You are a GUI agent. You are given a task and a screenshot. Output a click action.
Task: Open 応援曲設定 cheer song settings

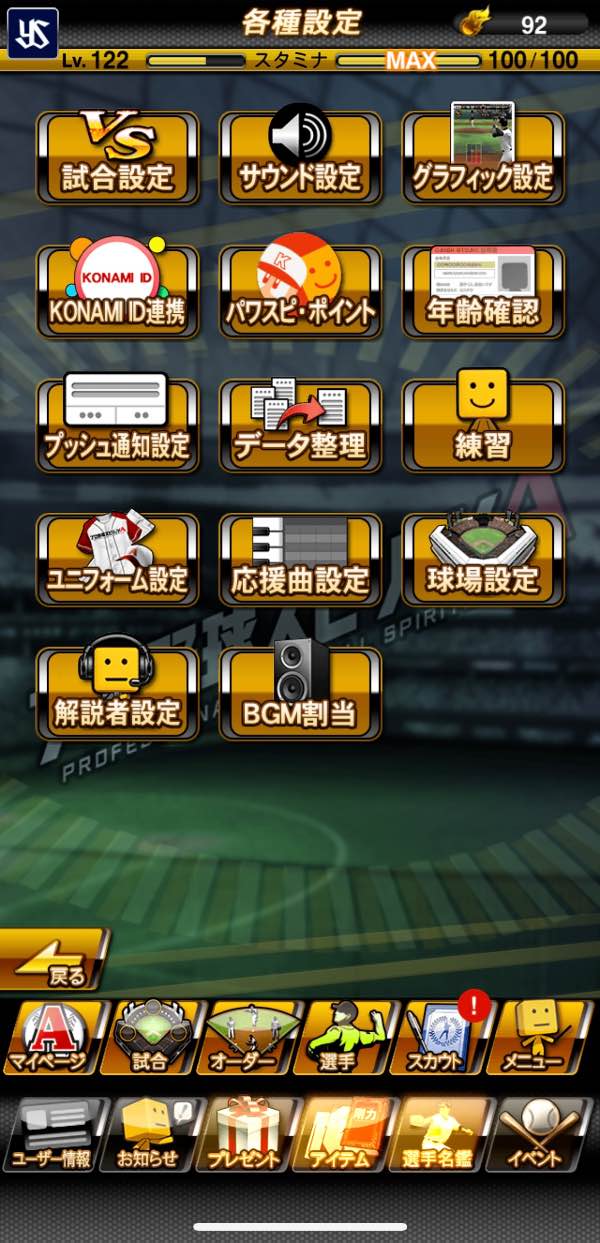pos(300,561)
